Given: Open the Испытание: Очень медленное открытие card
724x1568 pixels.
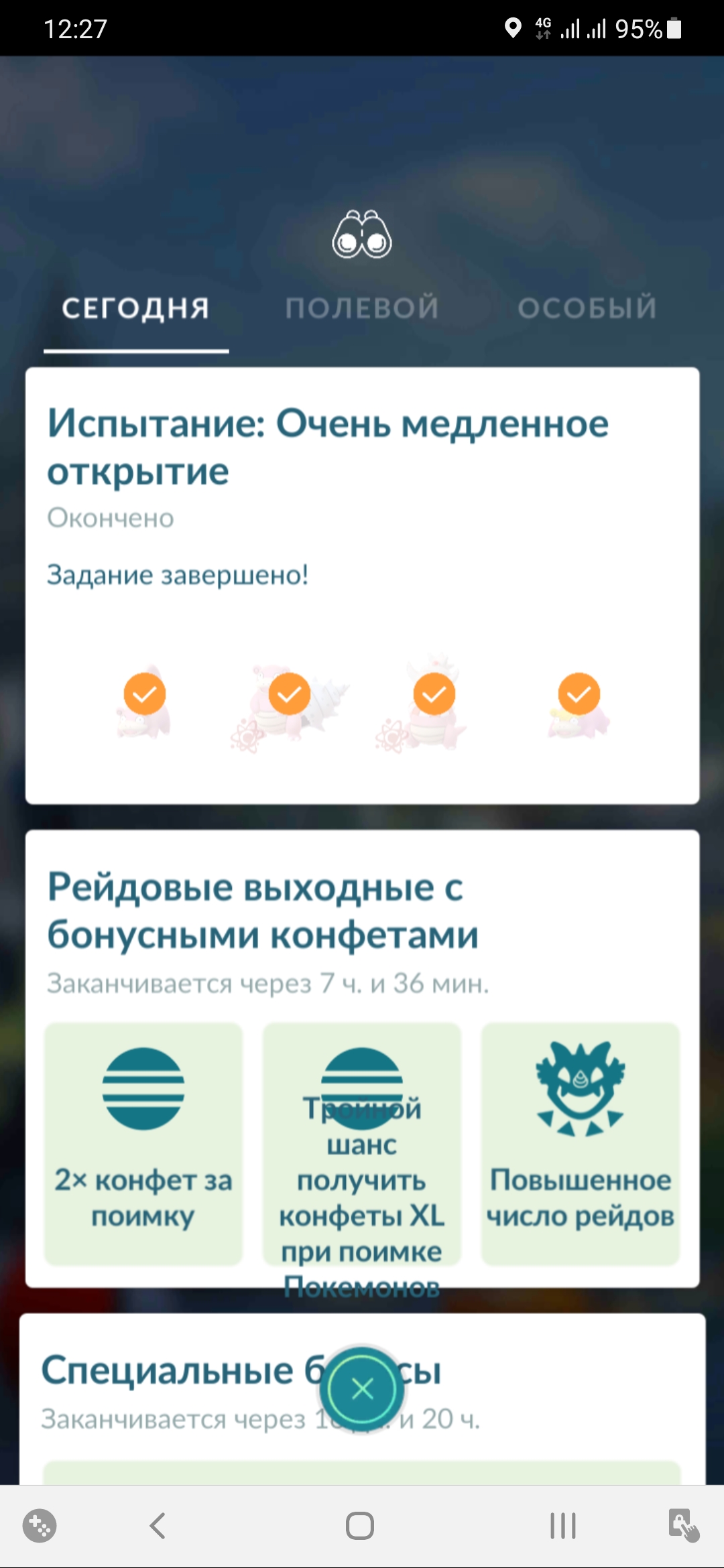Looking at the screenshot, I should 362,585.
